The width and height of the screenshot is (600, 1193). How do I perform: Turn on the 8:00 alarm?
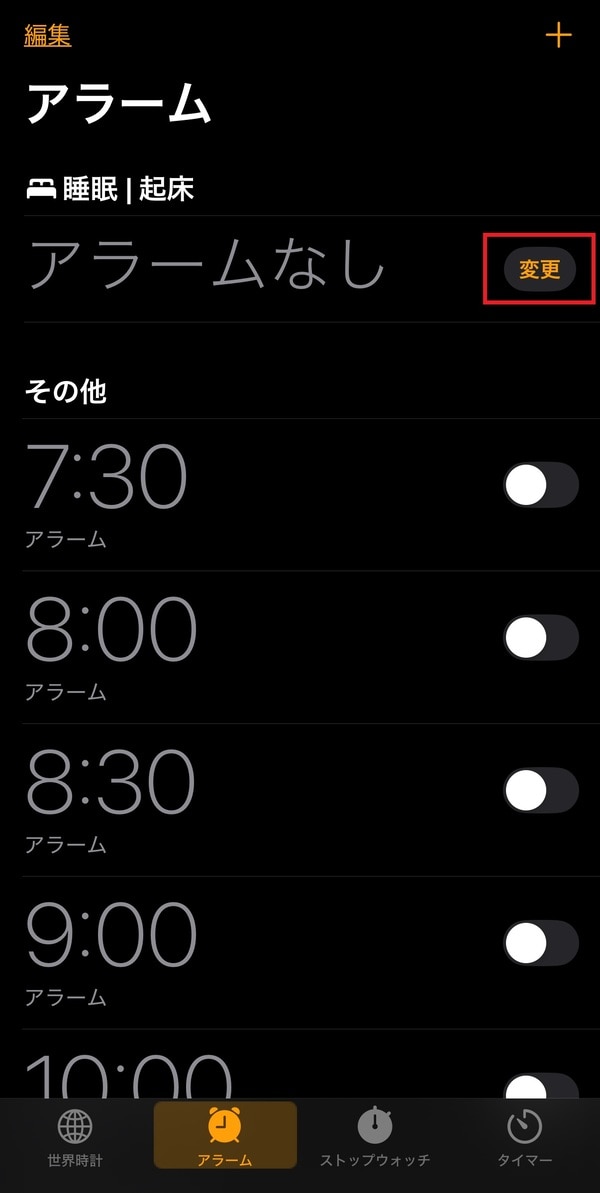coord(540,638)
